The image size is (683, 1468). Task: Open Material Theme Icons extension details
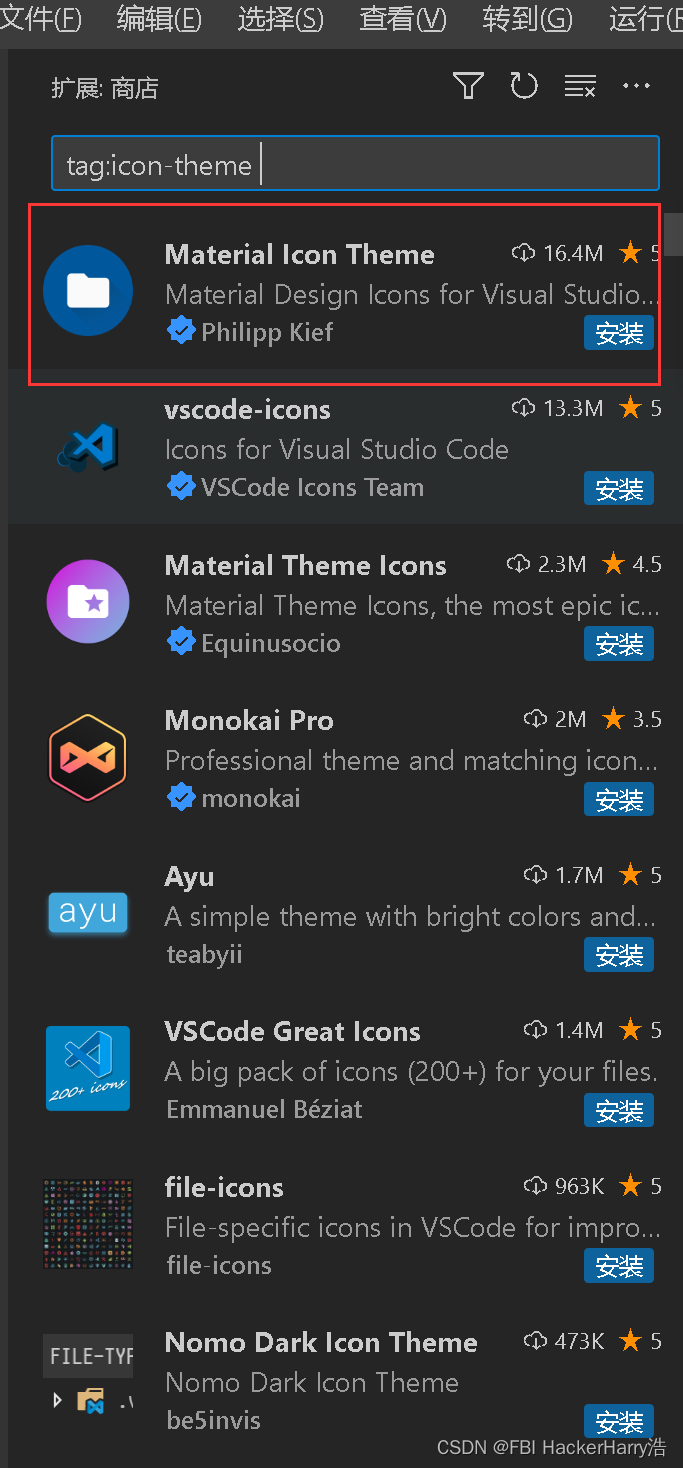305,566
